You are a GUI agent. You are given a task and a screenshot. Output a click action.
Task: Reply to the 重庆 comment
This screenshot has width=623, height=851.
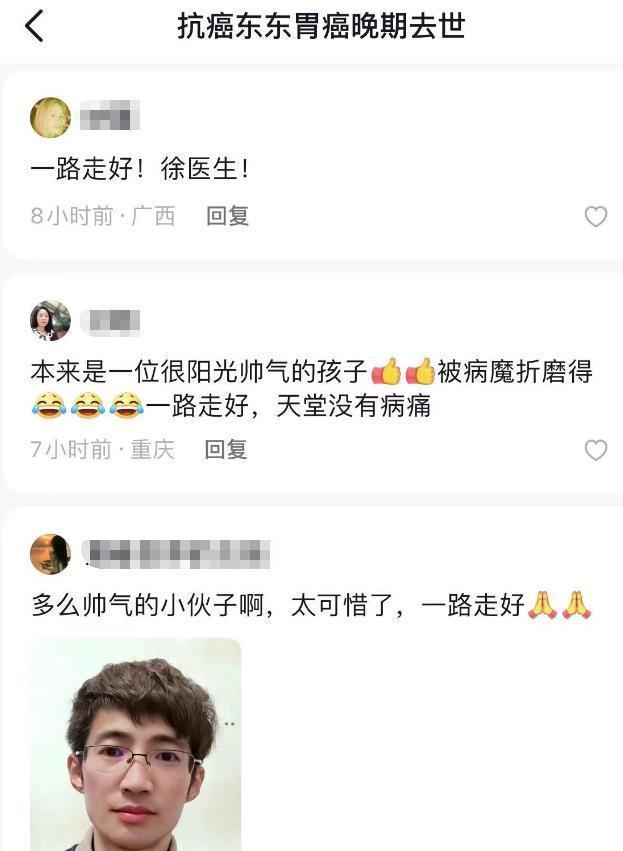[x=226, y=450]
